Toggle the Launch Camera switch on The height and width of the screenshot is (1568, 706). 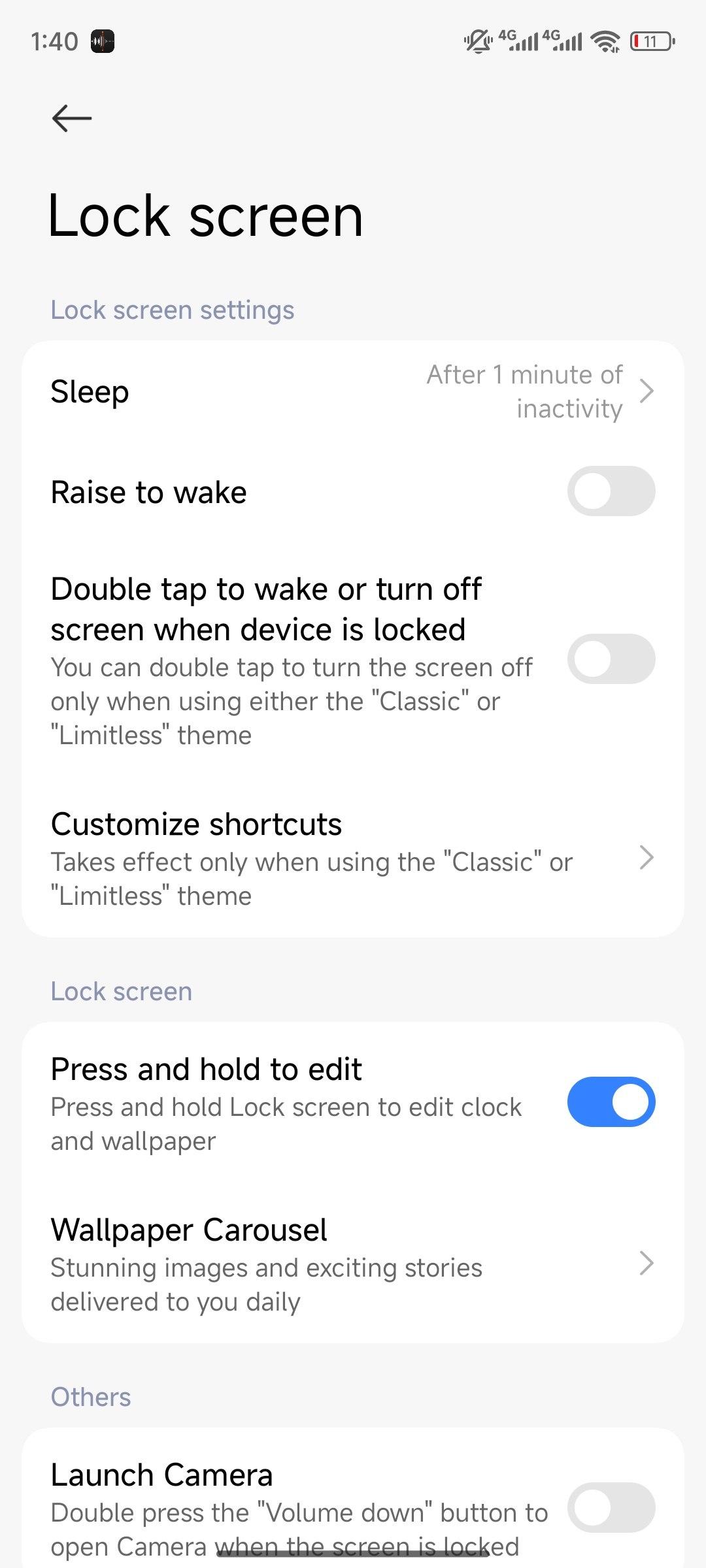[x=611, y=1507]
